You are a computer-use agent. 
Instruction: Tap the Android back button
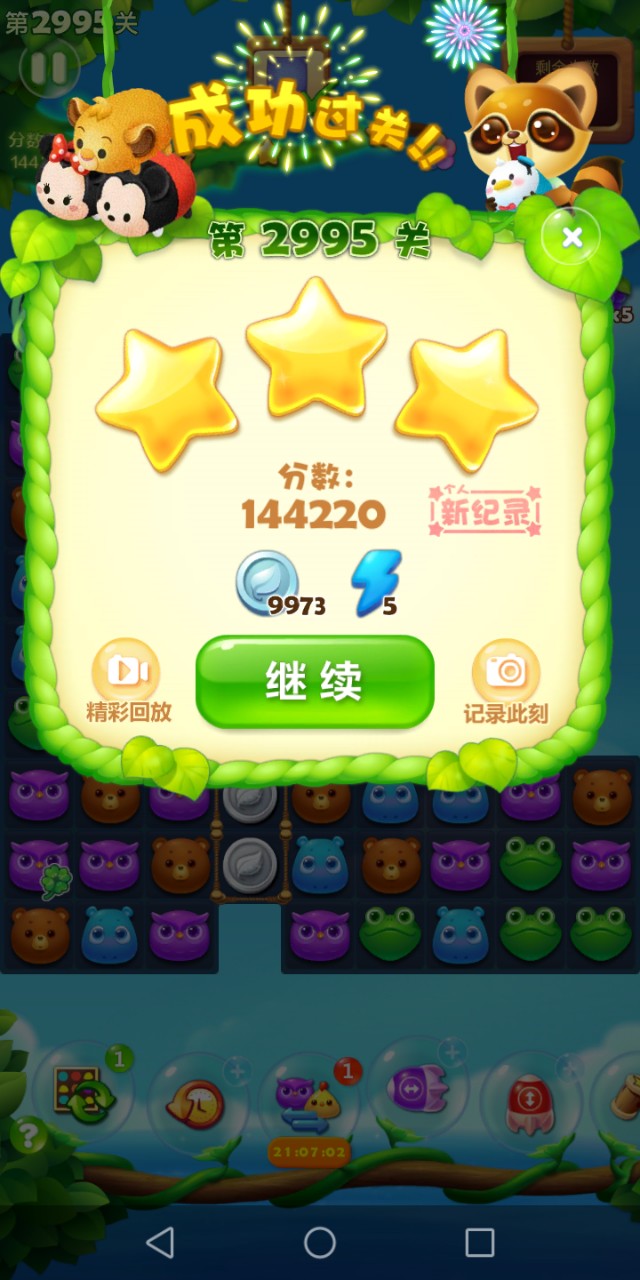(x=160, y=1243)
